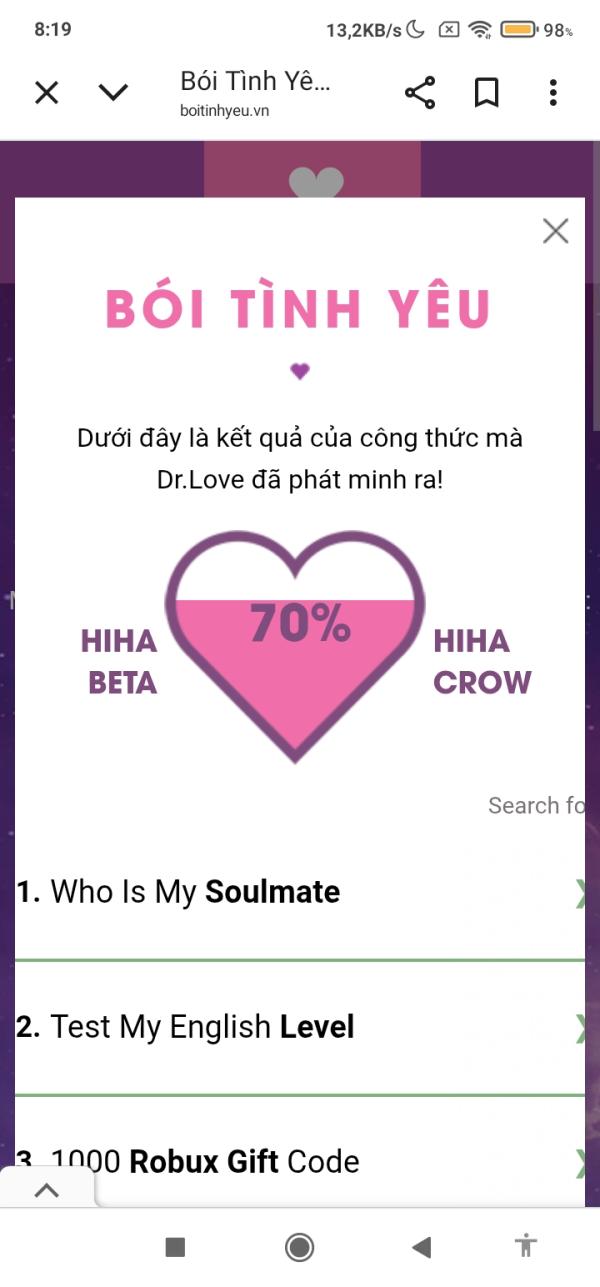
Task: Go back using the system back button
Action: click(x=421, y=1246)
